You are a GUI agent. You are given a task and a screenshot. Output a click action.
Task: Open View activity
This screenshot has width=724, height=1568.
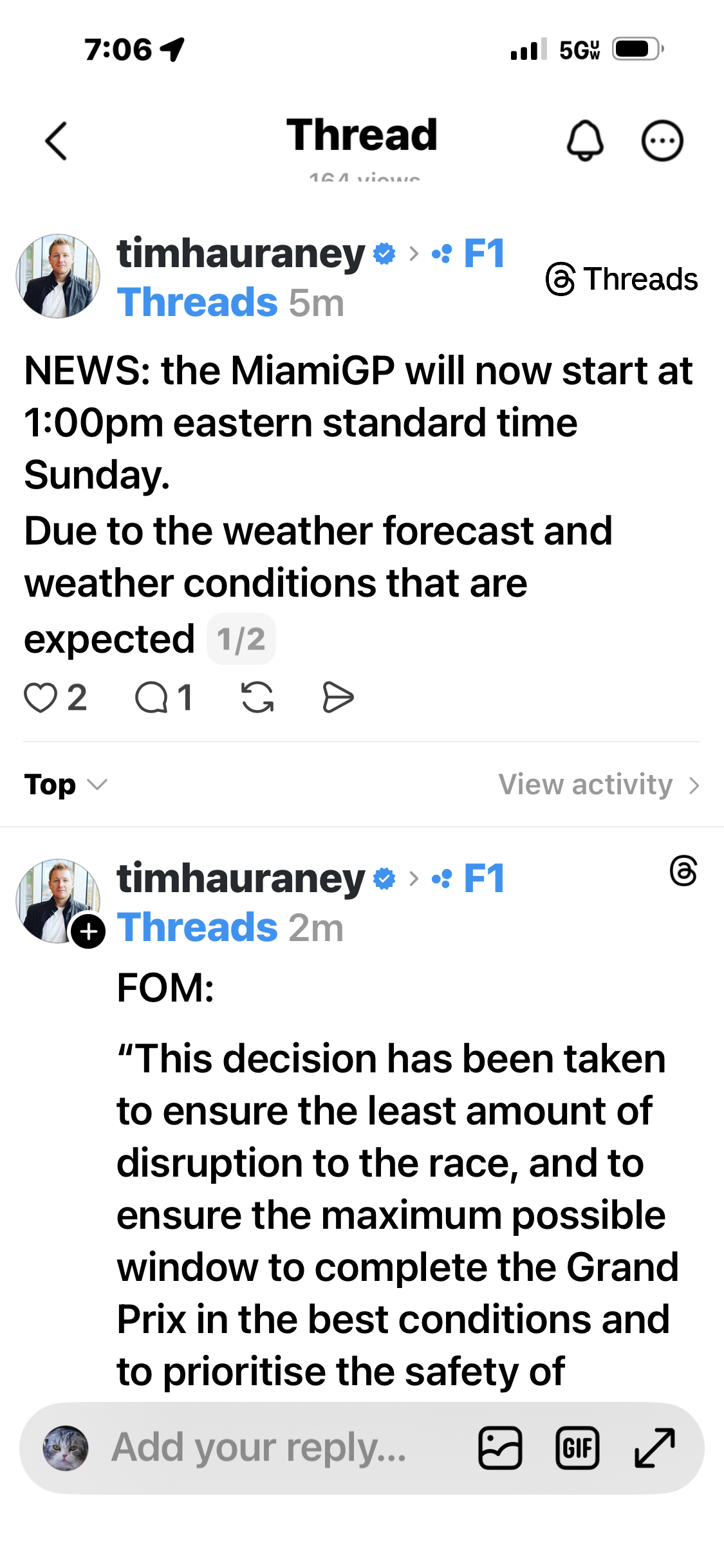tap(599, 785)
